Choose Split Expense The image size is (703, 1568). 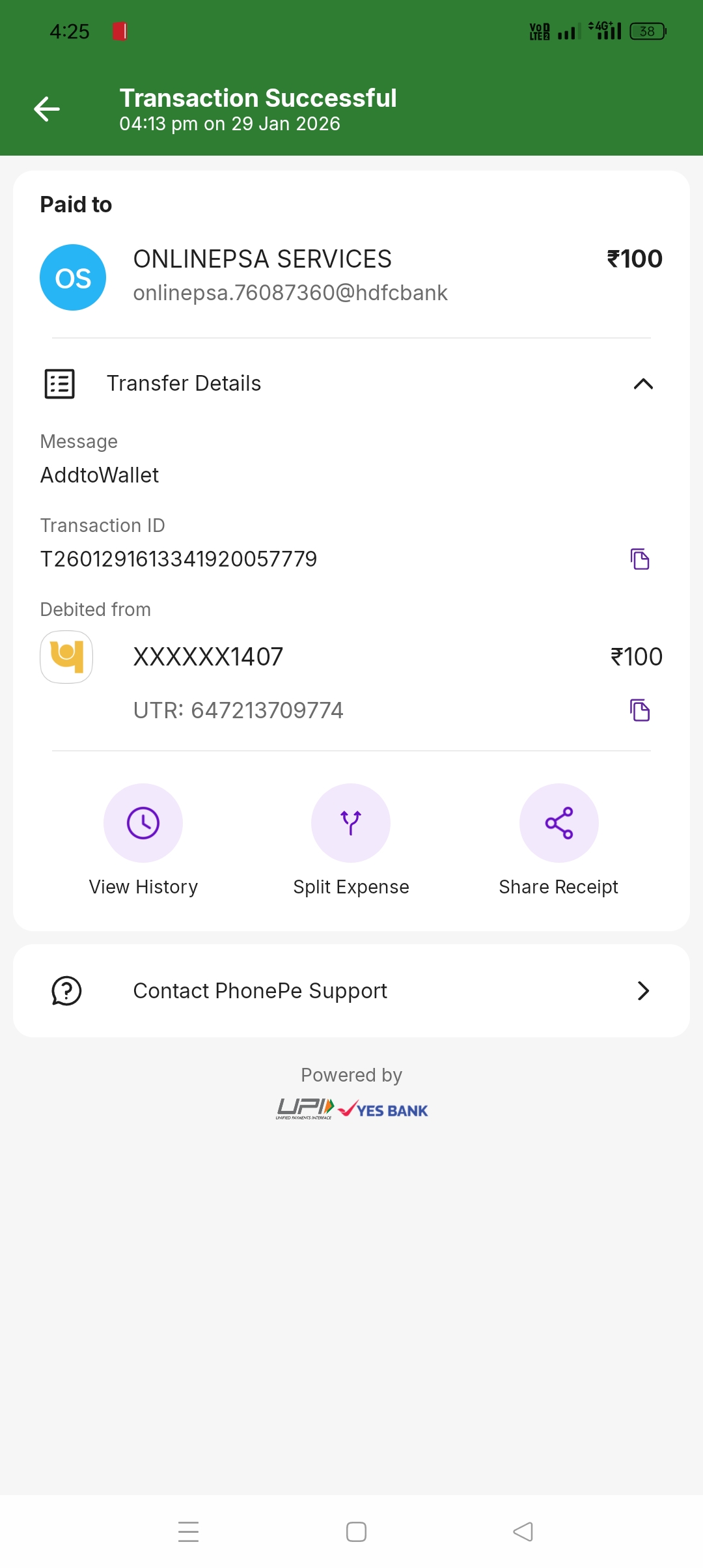[x=351, y=823]
